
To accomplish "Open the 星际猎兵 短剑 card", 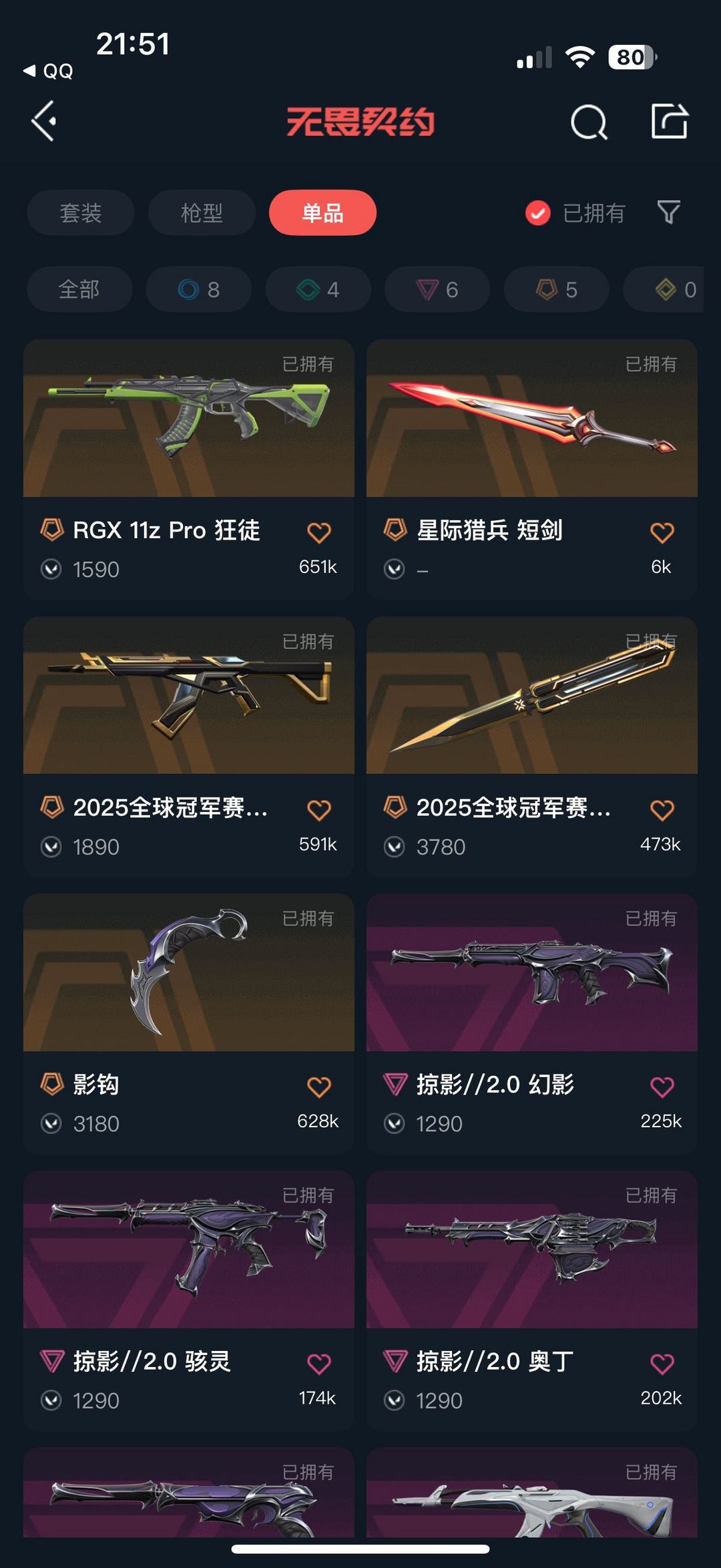I will click(531, 467).
